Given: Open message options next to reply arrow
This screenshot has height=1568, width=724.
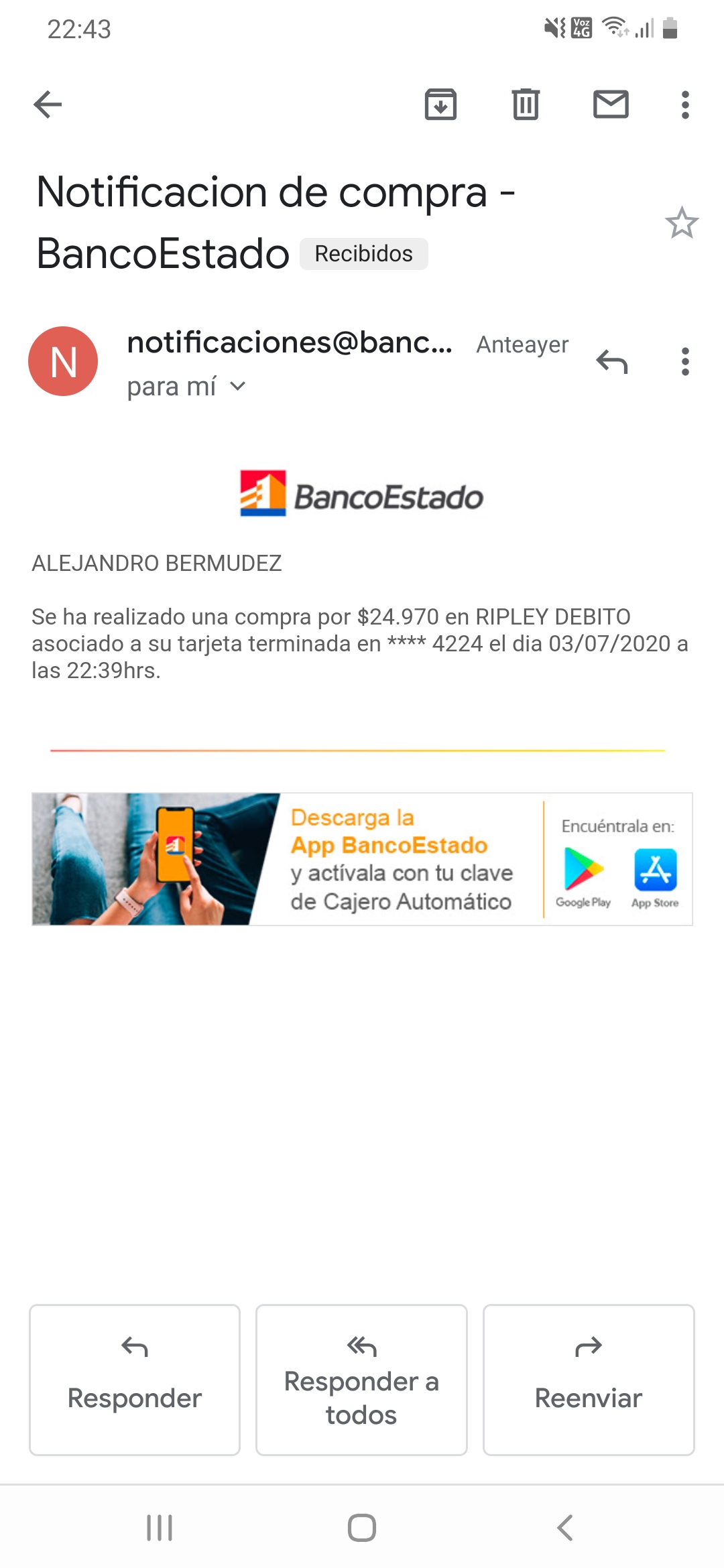Looking at the screenshot, I should pyautogui.click(x=685, y=362).
